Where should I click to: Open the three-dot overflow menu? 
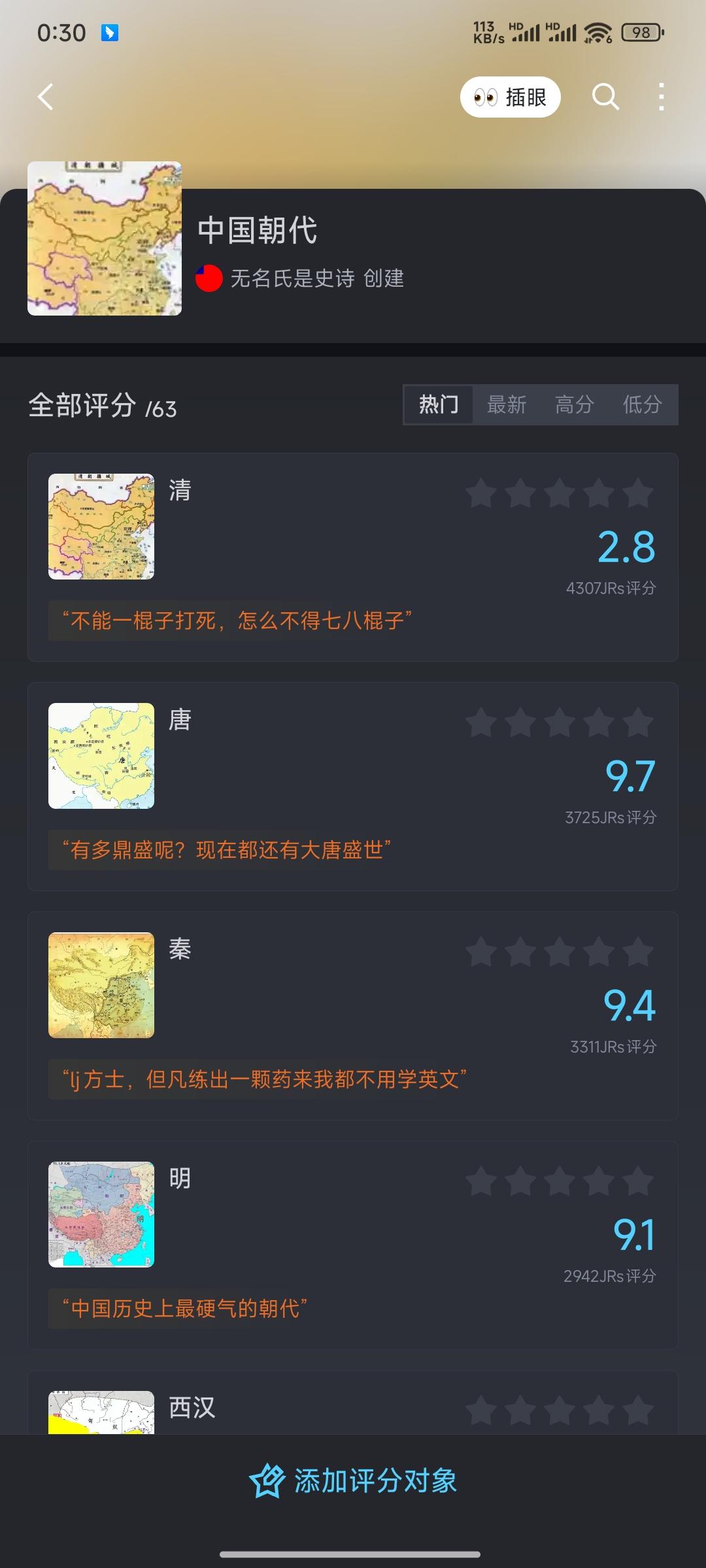[x=662, y=97]
